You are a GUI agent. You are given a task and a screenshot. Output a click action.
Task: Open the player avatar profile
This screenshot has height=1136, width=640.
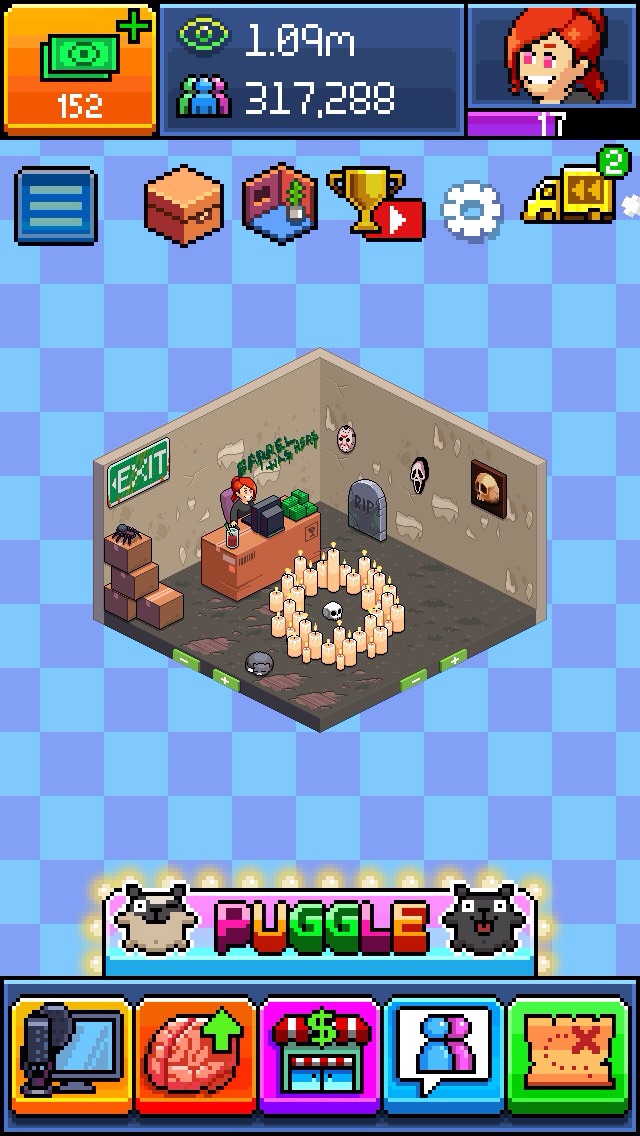[553, 58]
